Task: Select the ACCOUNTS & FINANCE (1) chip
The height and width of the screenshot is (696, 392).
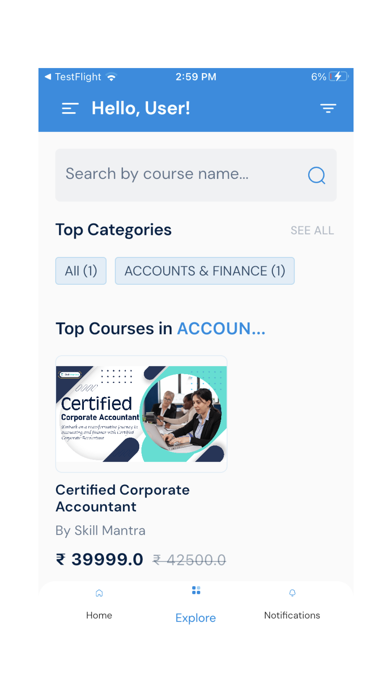Action: pyautogui.click(x=205, y=271)
